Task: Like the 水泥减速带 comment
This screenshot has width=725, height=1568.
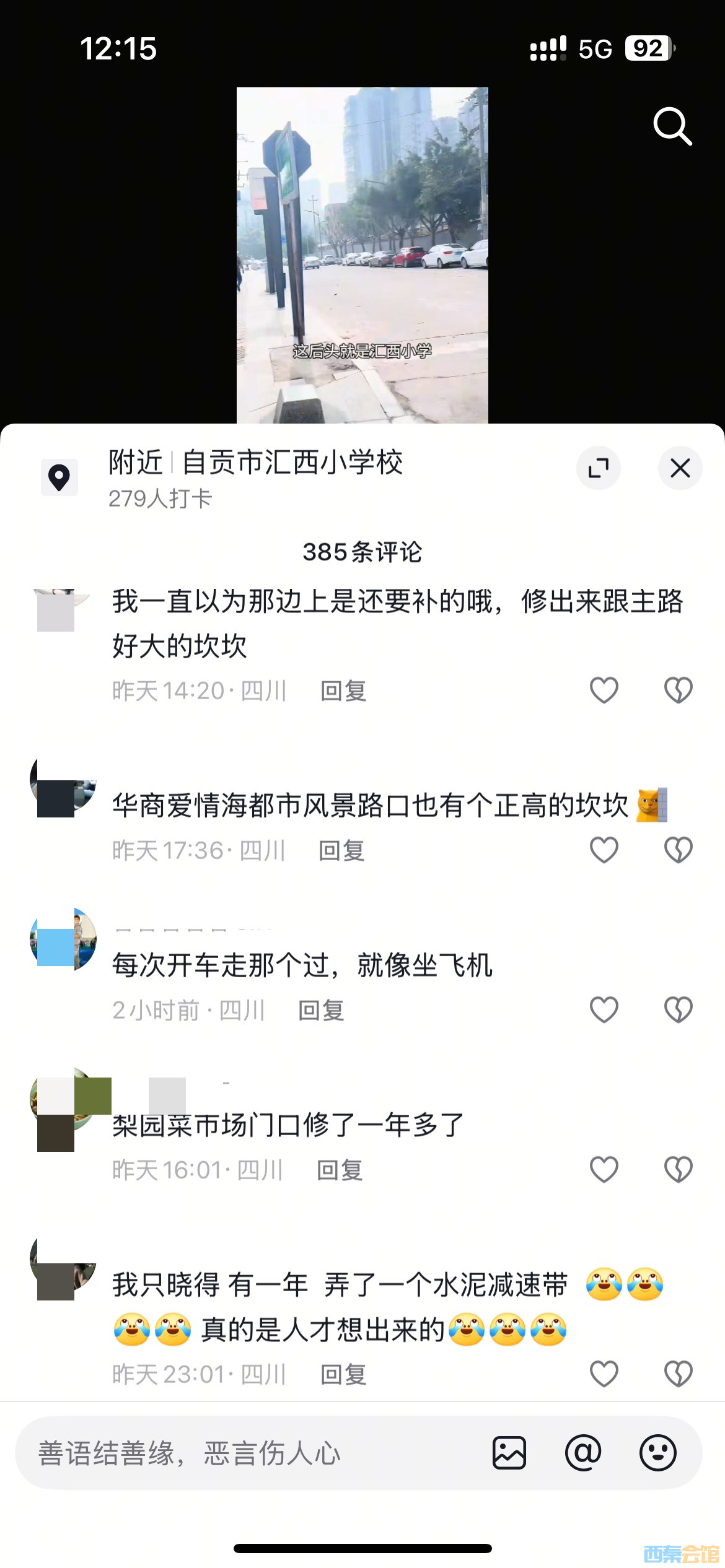Action: [604, 1374]
